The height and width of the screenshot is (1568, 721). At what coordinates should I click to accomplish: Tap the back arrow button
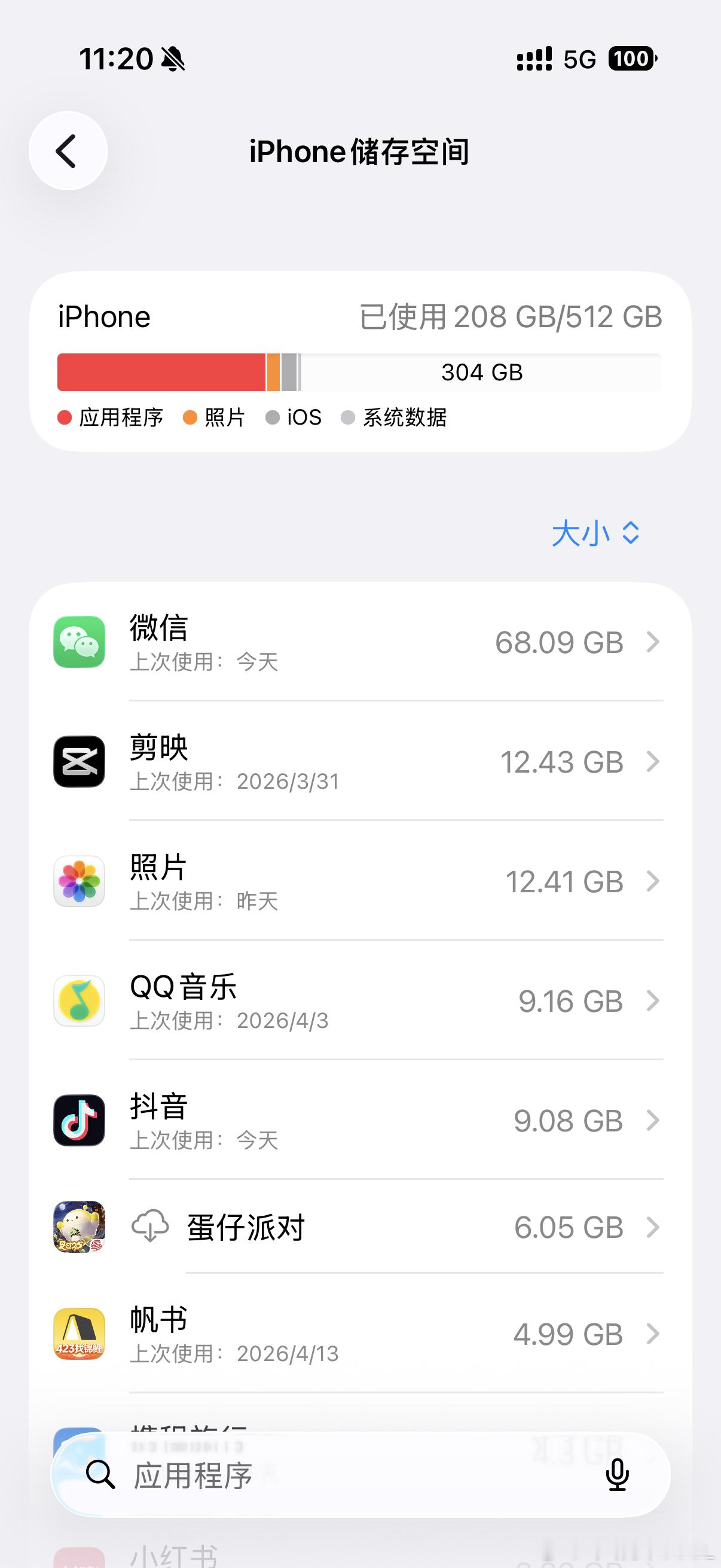[x=68, y=151]
